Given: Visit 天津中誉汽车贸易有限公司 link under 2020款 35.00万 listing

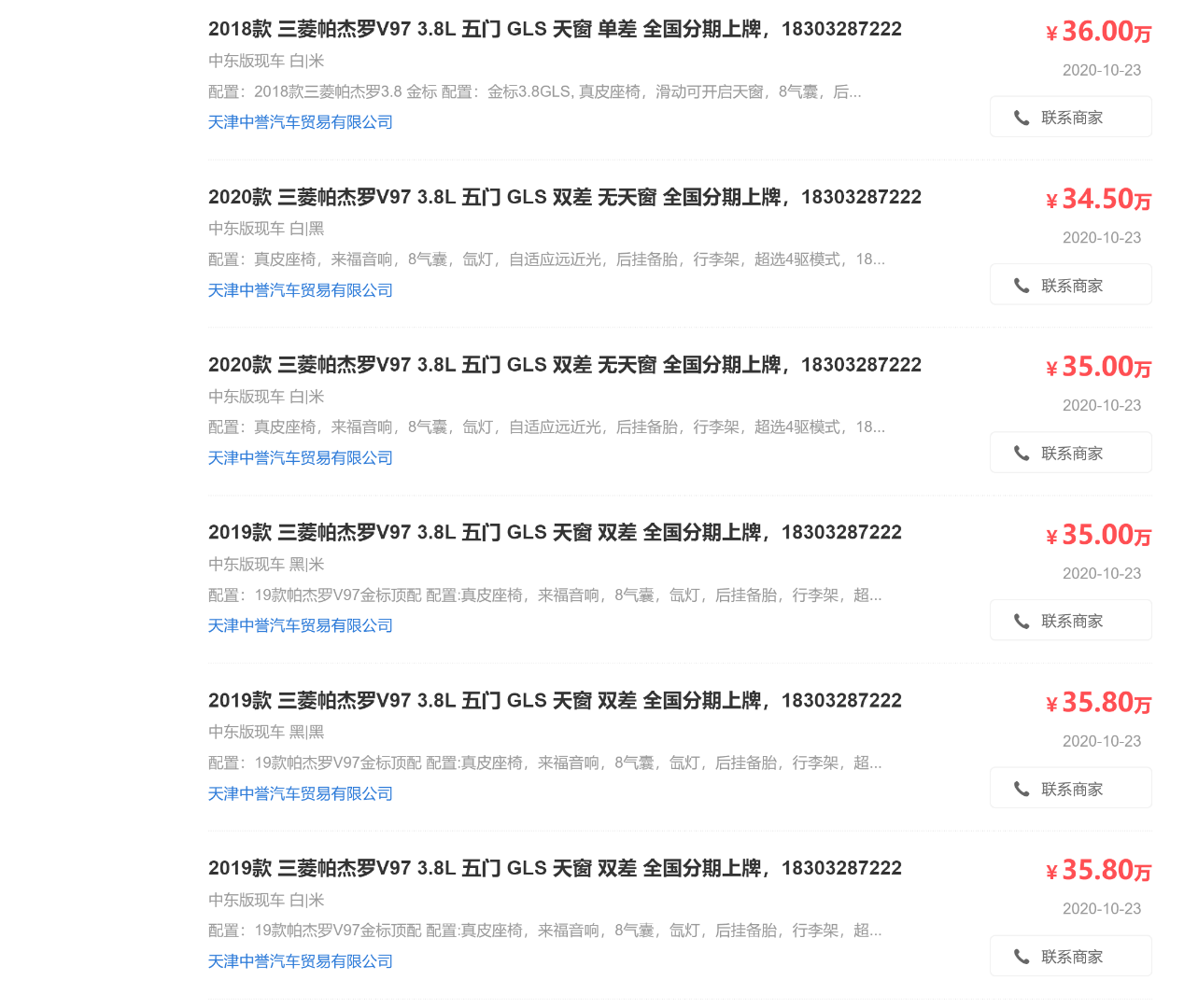Looking at the screenshot, I should [300, 458].
